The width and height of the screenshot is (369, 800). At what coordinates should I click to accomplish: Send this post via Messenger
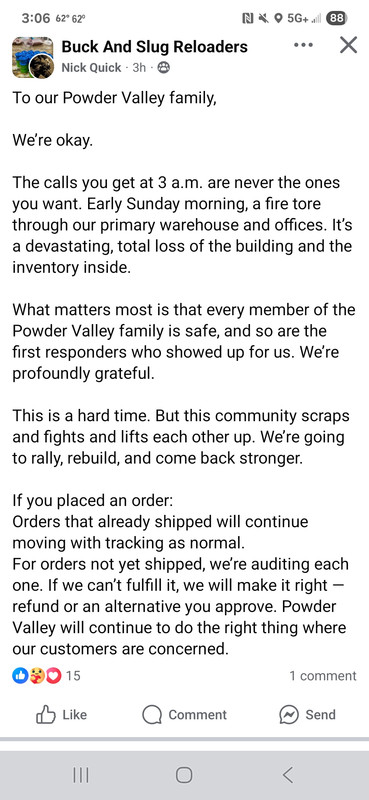click(x=307, y=715)
